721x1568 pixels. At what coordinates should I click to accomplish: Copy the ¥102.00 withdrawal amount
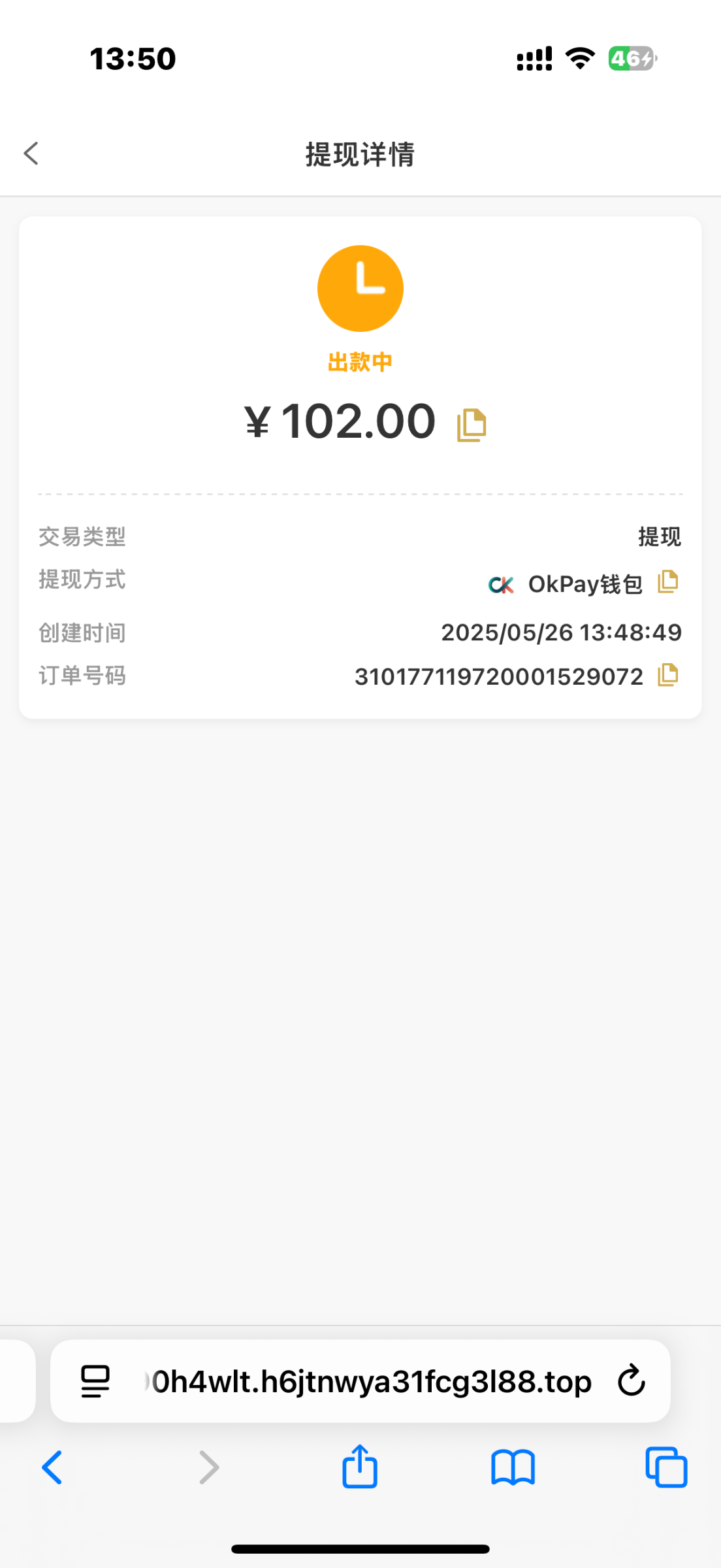pyautogui.click(x=471, y=425)
